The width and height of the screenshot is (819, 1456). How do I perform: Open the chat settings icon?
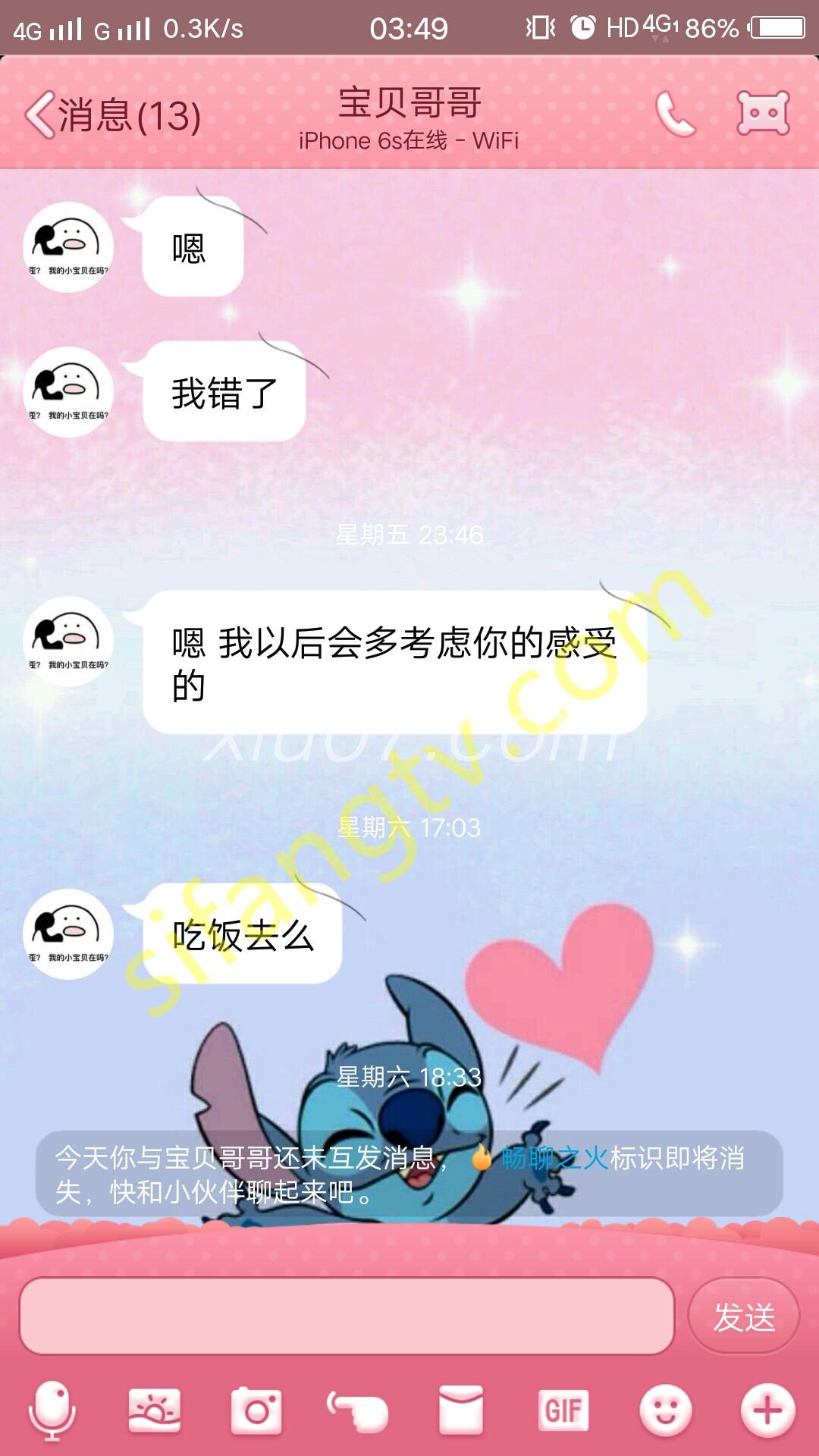[763, 114]
